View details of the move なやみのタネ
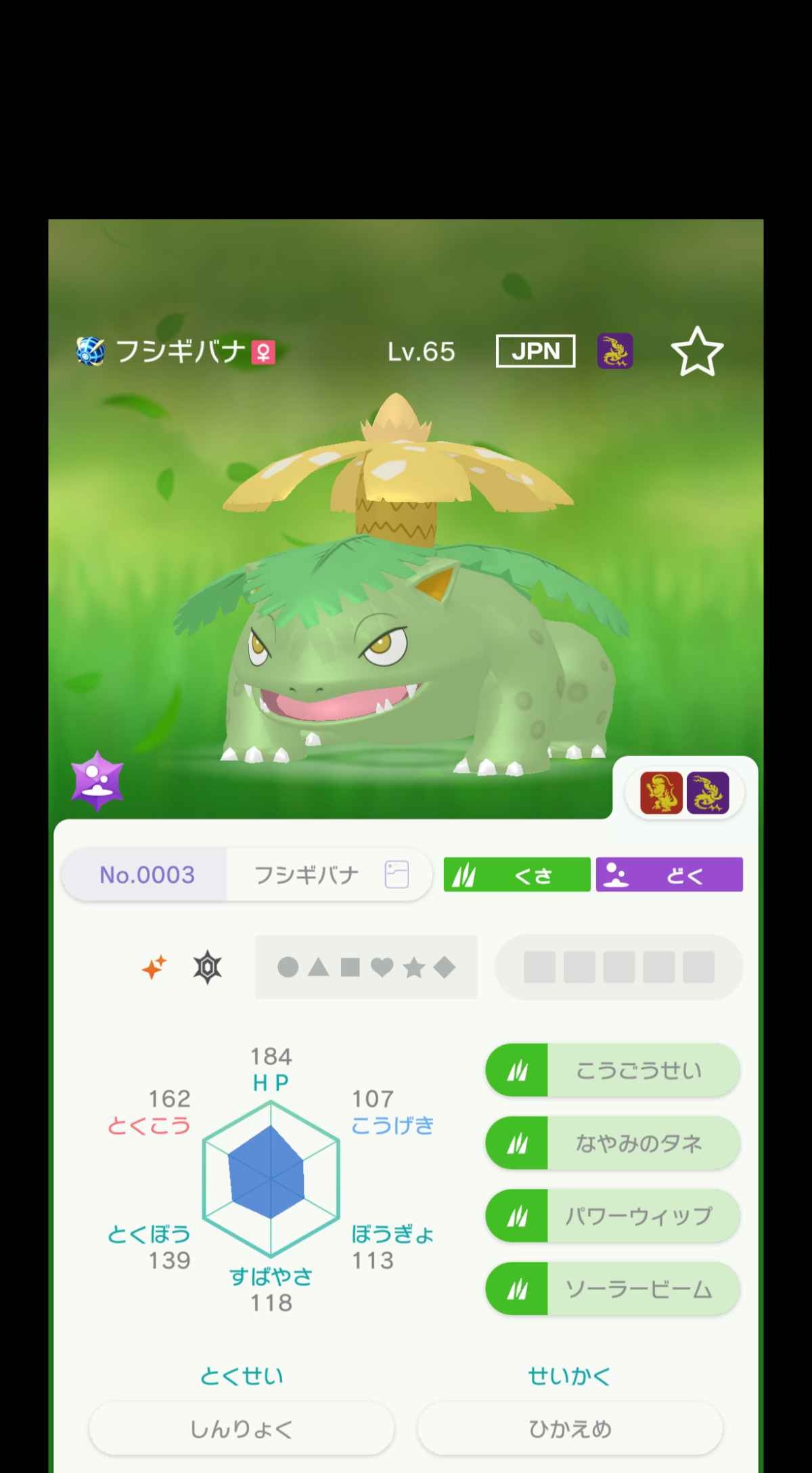This screenshot has width=812, height=1473. [612, 1143]
